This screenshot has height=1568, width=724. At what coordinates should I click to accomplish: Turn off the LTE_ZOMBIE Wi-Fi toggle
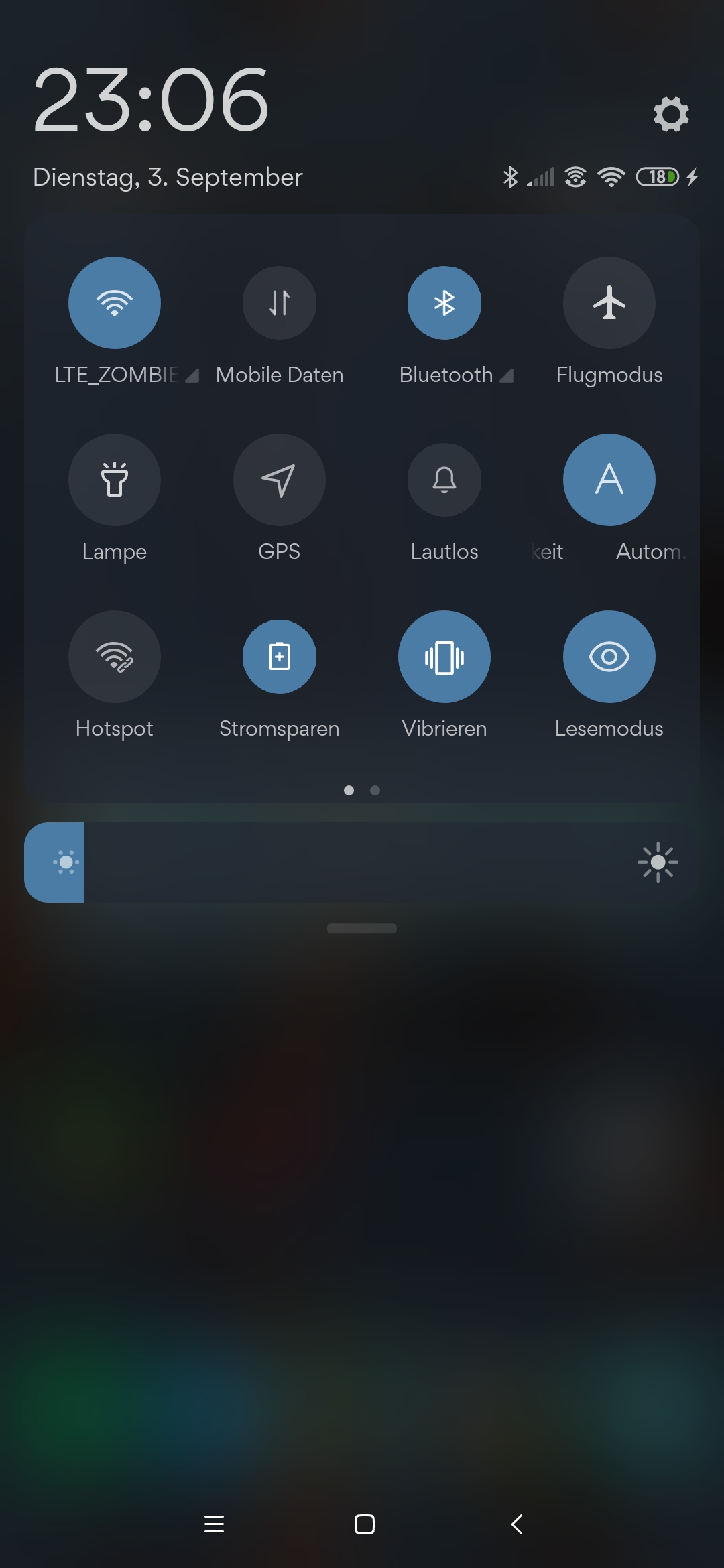pyautogui.click(x=115, y=303)
